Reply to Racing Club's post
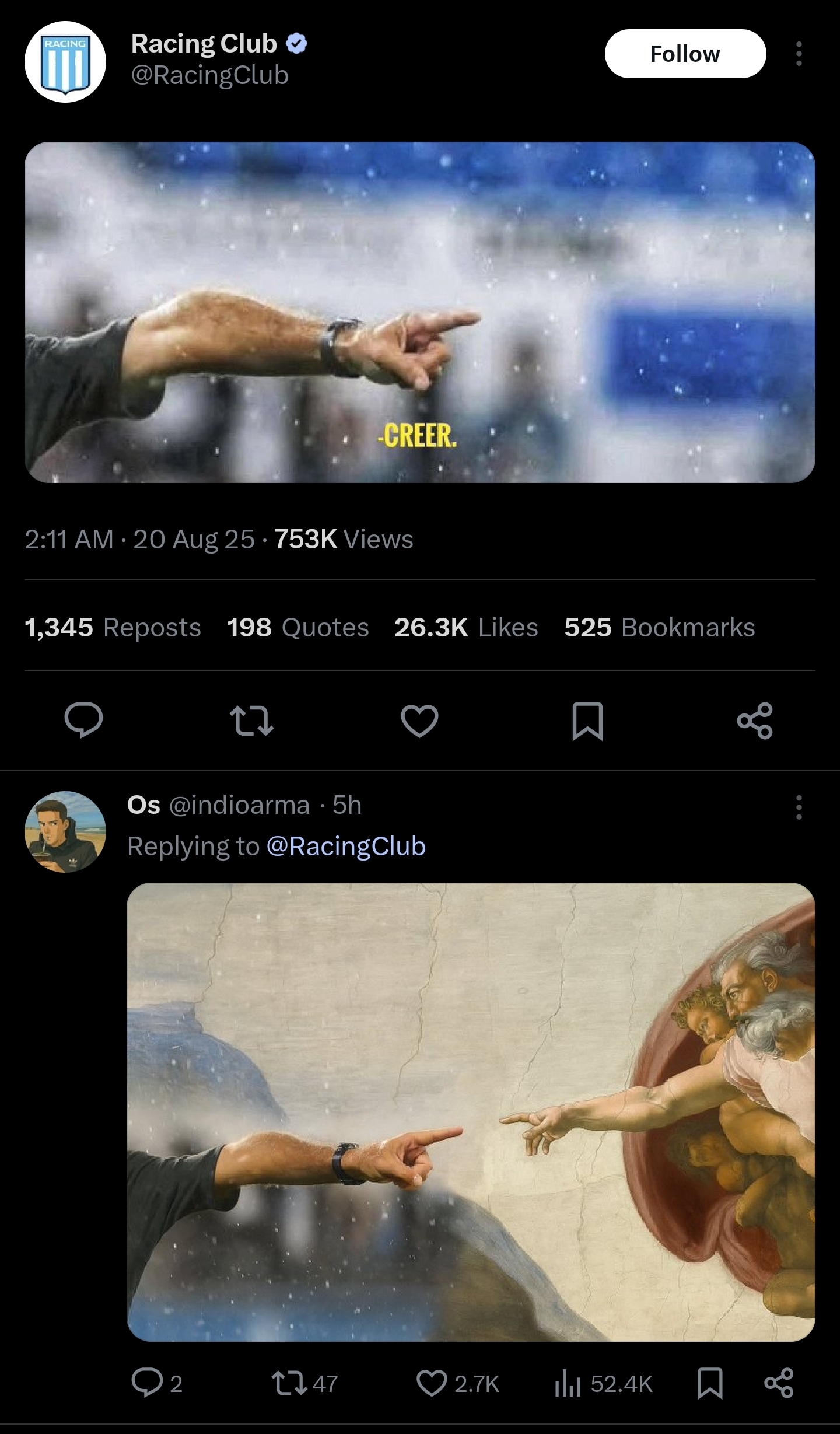 84,721
